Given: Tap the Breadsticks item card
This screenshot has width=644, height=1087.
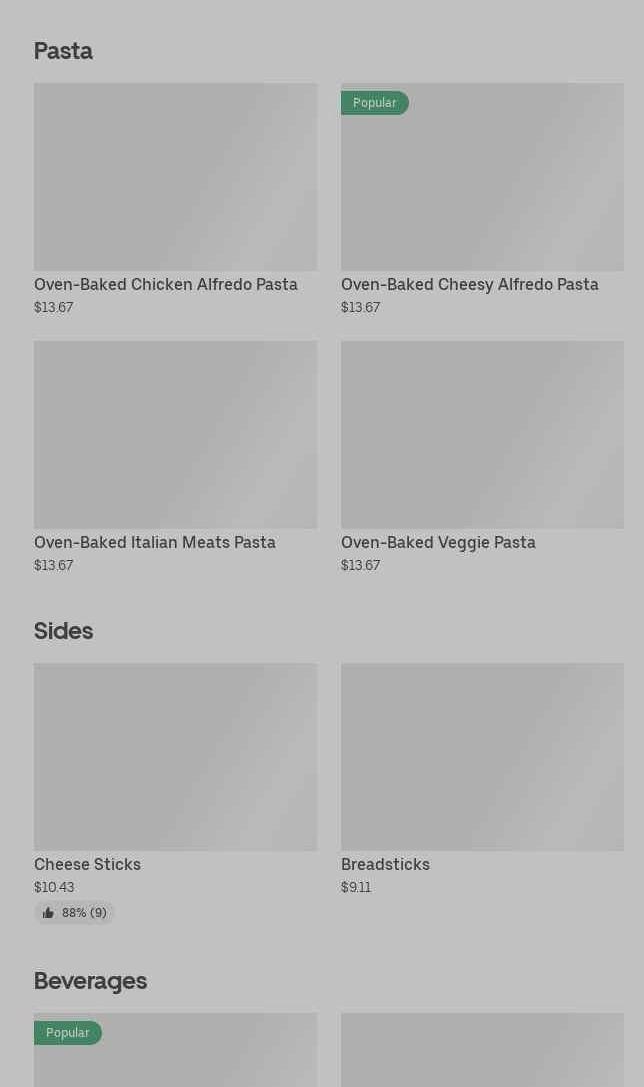Looking at the screenshot, I should 482,780.
